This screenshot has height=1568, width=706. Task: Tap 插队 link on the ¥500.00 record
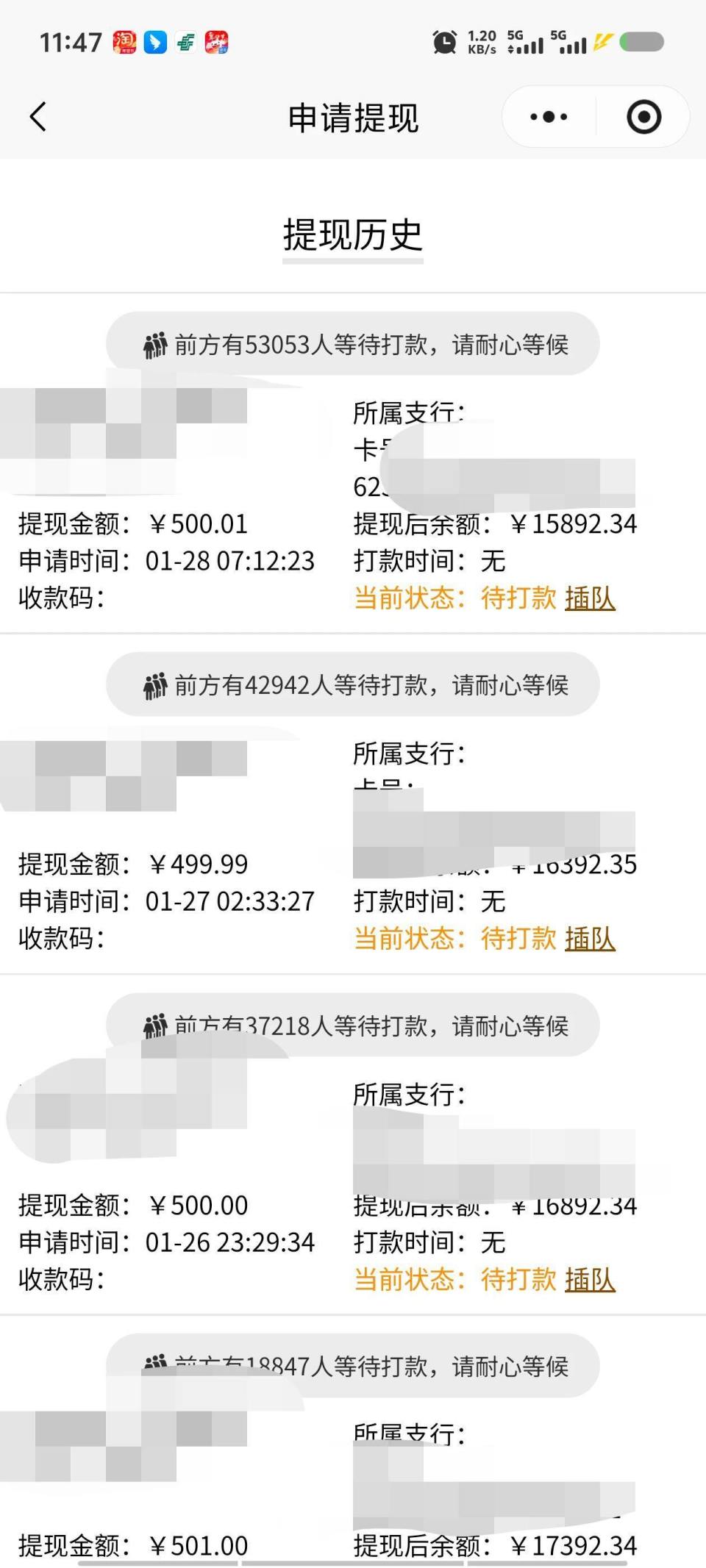pyautogui.click(x=590, y=1279)
